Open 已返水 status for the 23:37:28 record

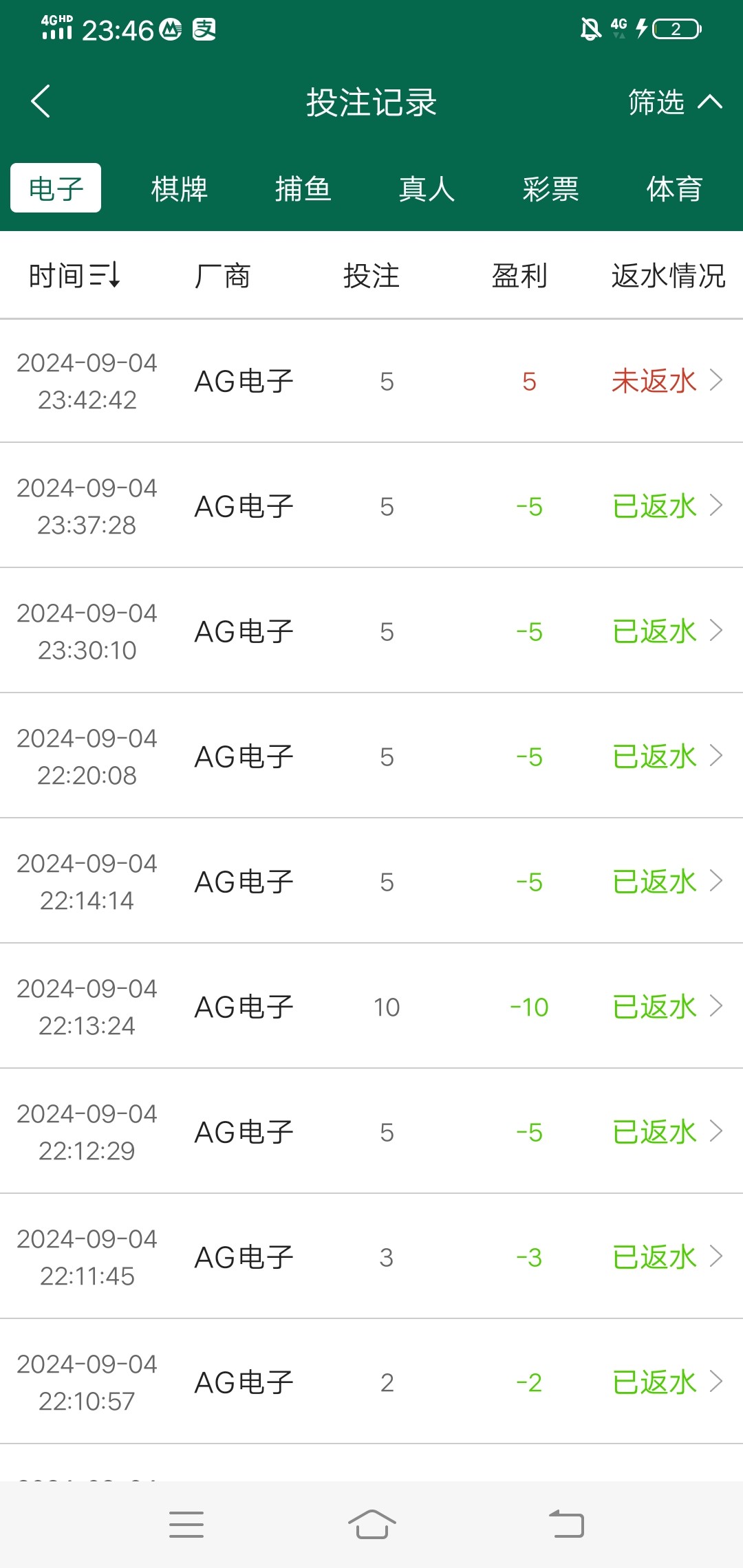click(654, 505)
